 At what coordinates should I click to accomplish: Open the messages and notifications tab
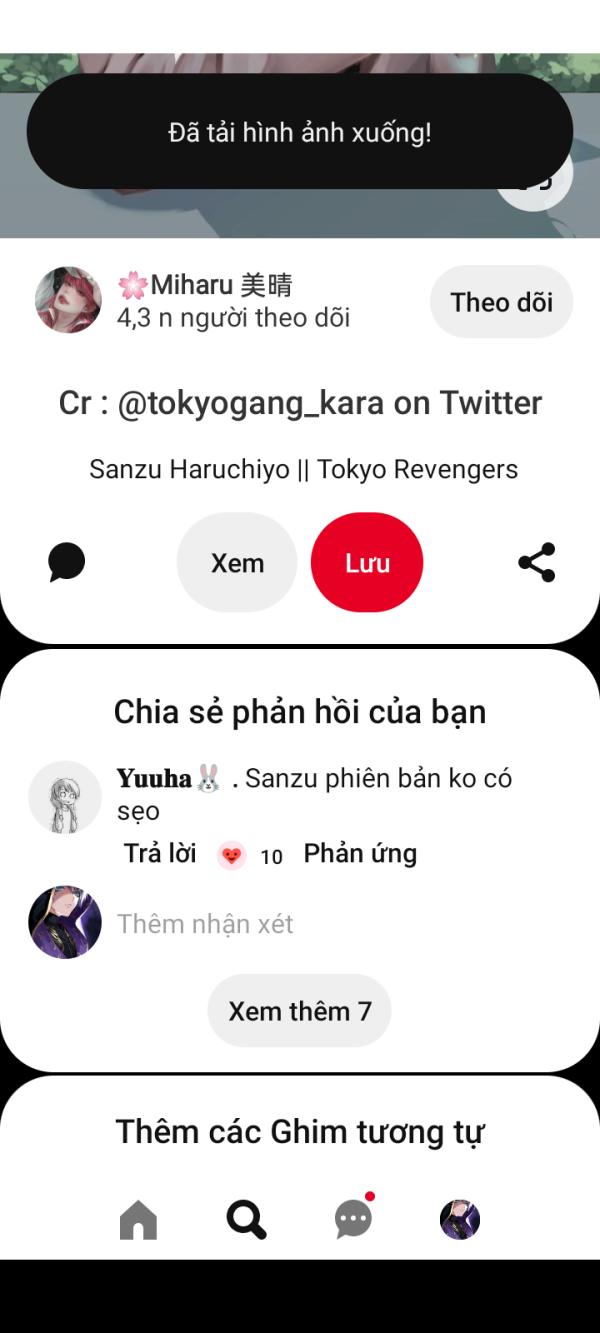tap(354, 1218)
